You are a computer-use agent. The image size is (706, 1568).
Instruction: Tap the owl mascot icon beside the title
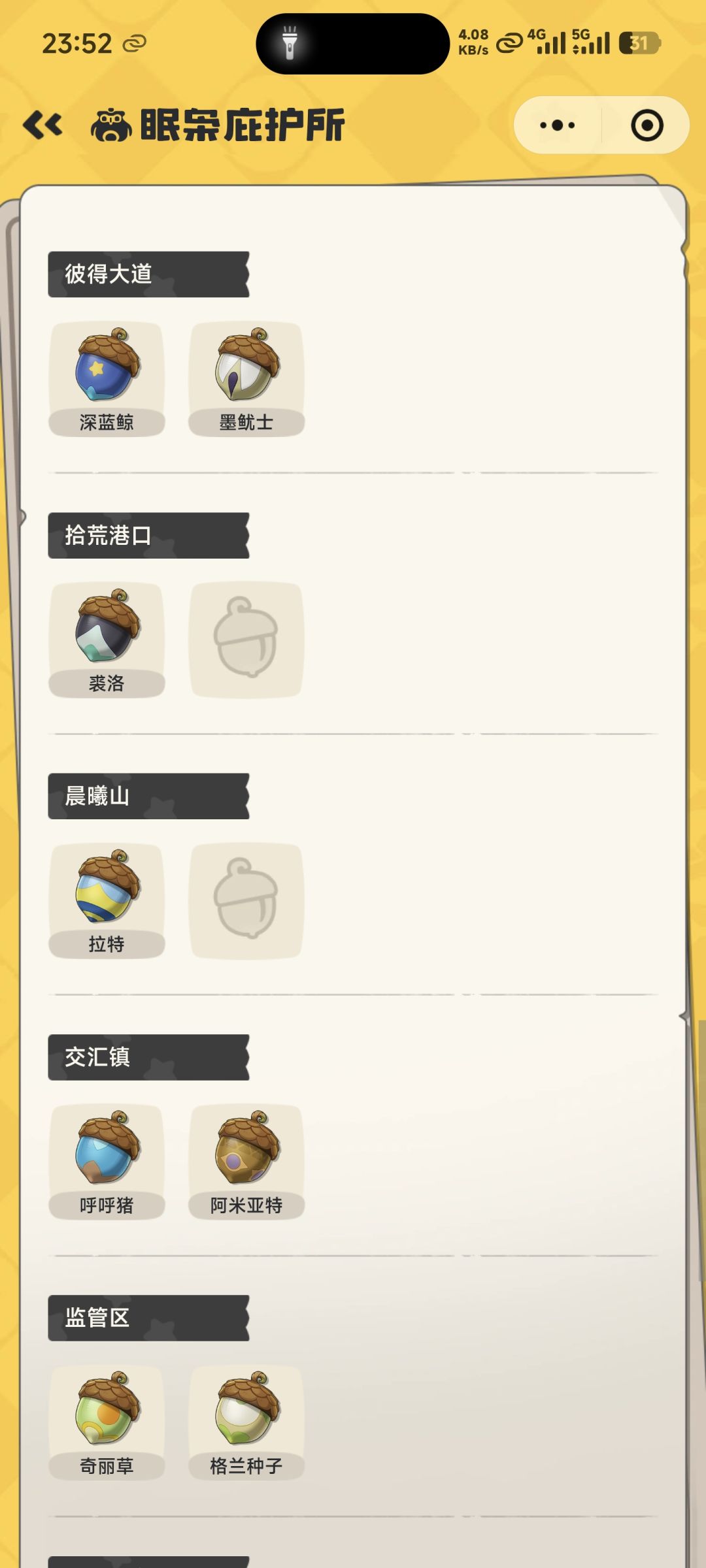pyautogui.click(x=110, y=124)
